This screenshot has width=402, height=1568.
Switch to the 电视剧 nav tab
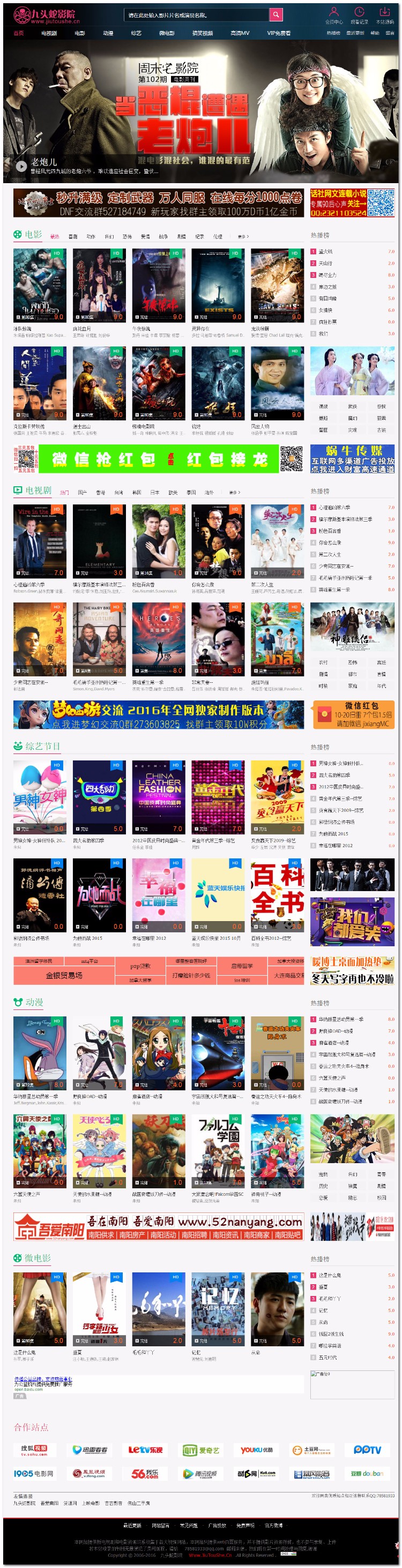pyautogui.click(x=49, y=34)
